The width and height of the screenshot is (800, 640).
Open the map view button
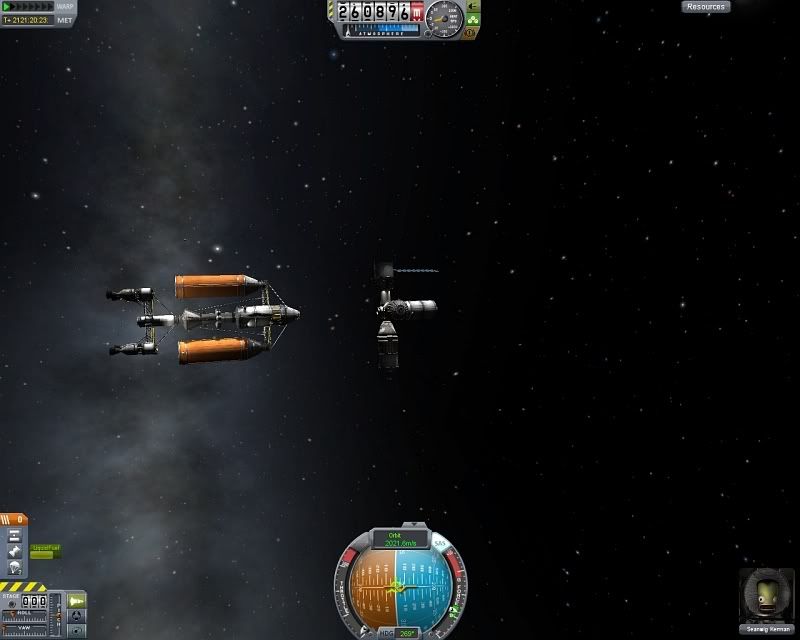pyautogui.click(x=77, y=631)
